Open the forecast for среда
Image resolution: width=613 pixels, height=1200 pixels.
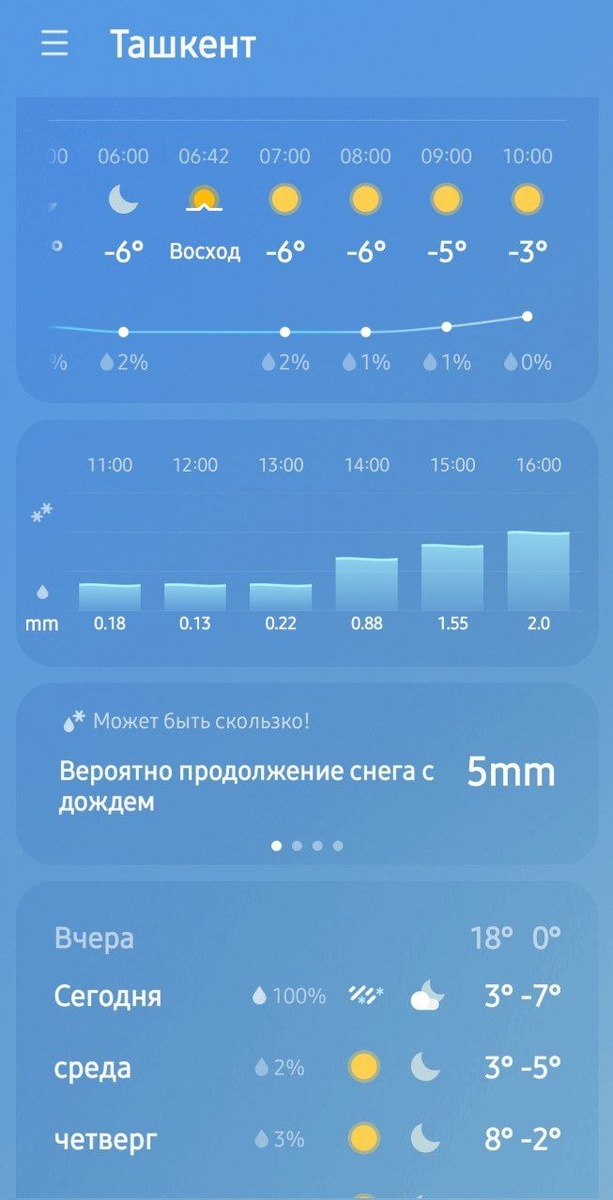pyautogui.click(x=307, y=1068)
